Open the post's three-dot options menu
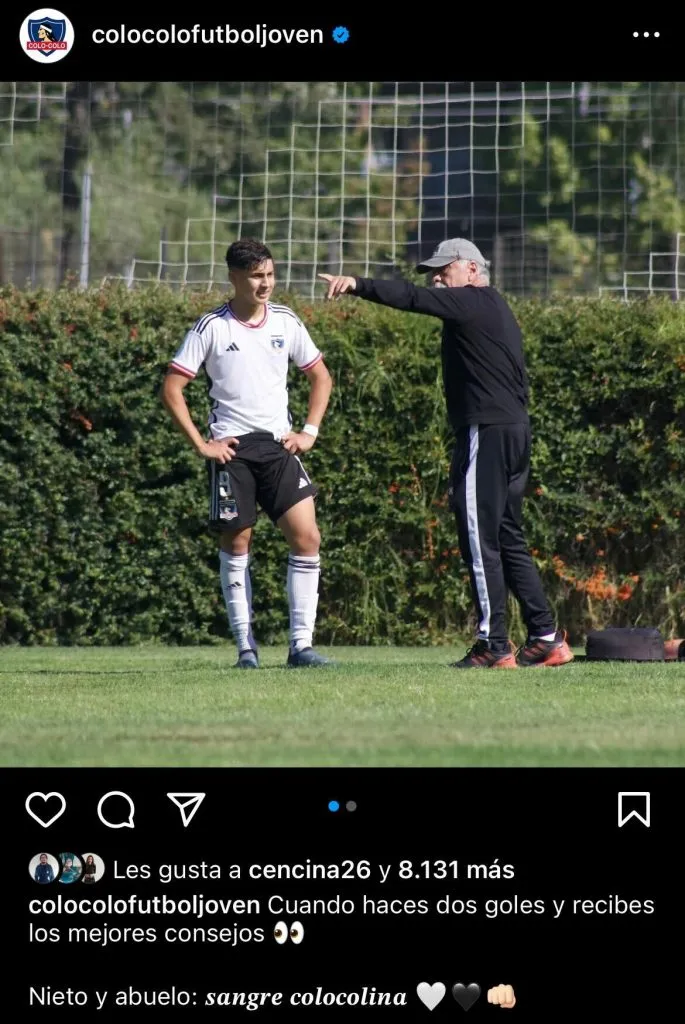Screen dimensions: 685x1024 (x=646, y=35)
